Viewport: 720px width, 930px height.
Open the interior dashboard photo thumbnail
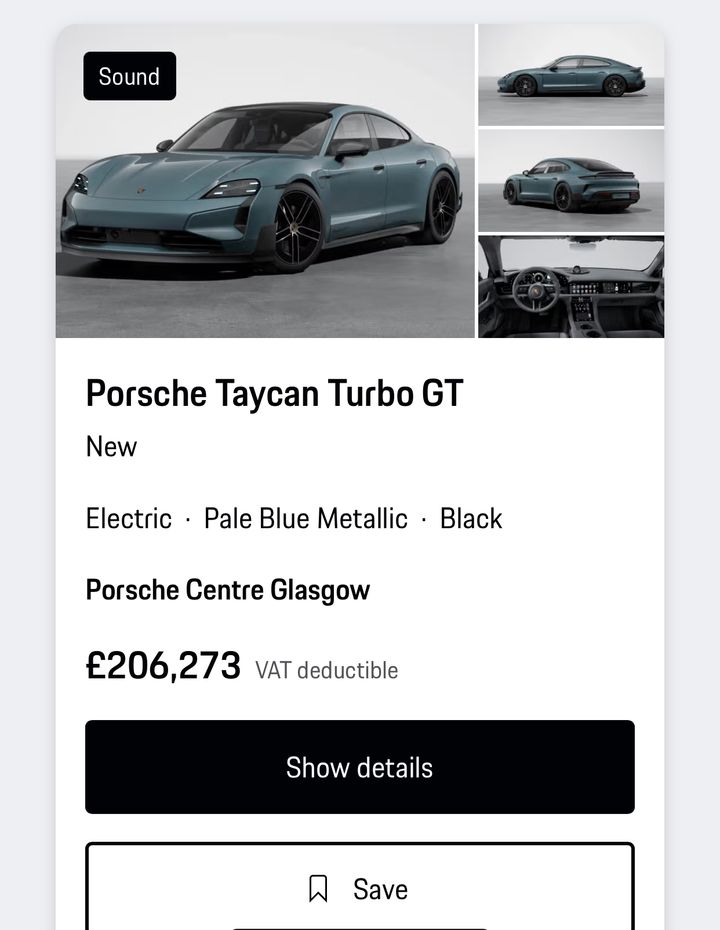pyautogui.click(x=571, y=287)
